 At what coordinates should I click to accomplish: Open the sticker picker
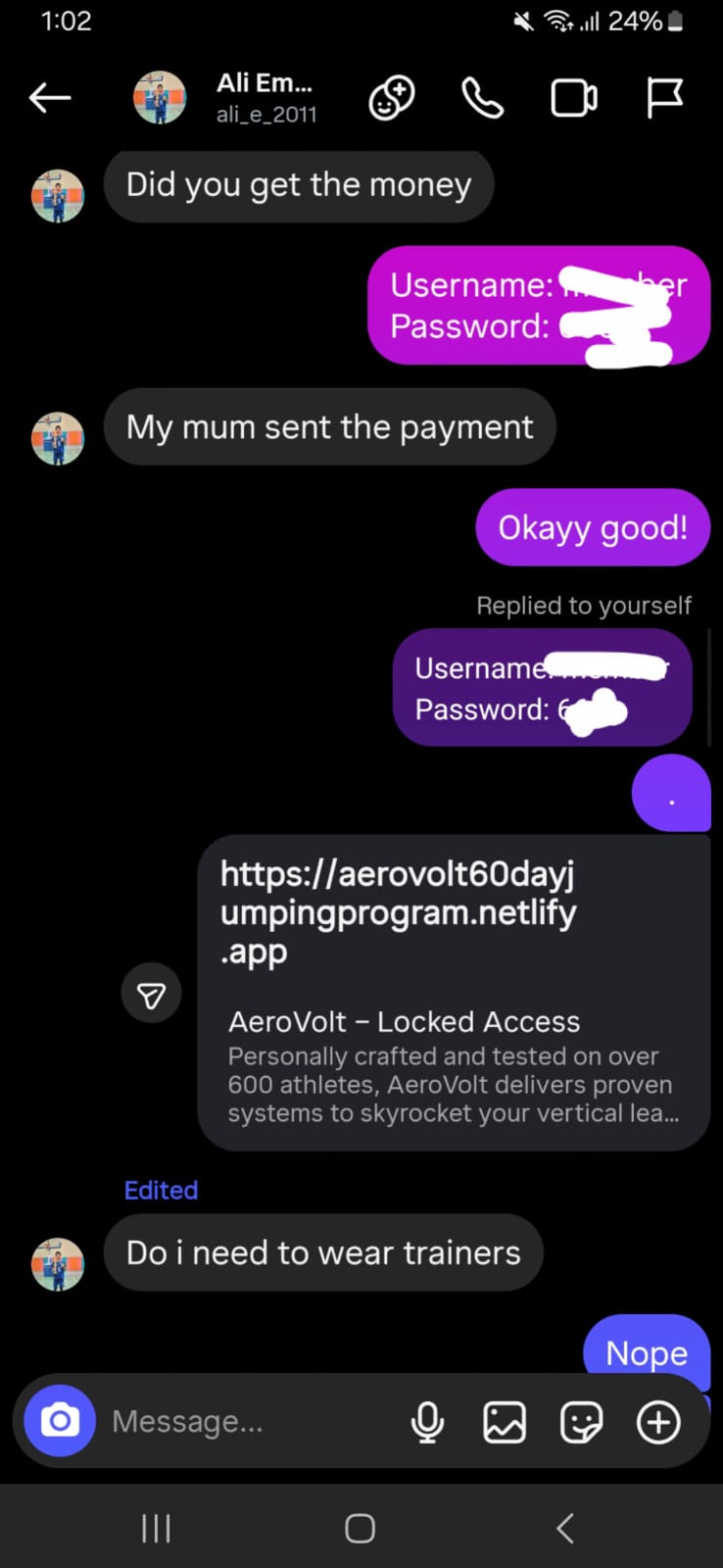(581, 1422)
